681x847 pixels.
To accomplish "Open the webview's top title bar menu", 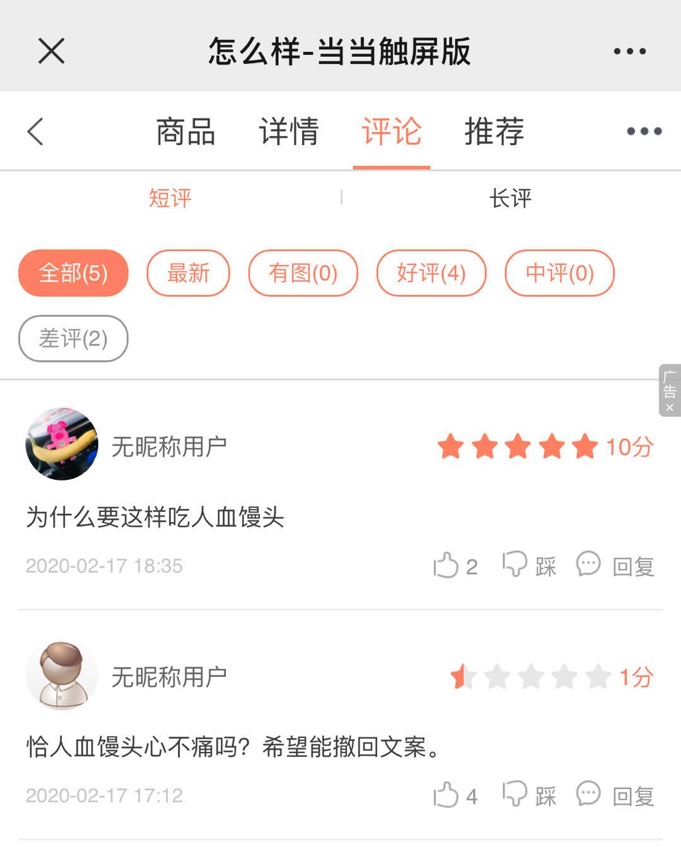I will pos(629,51).
